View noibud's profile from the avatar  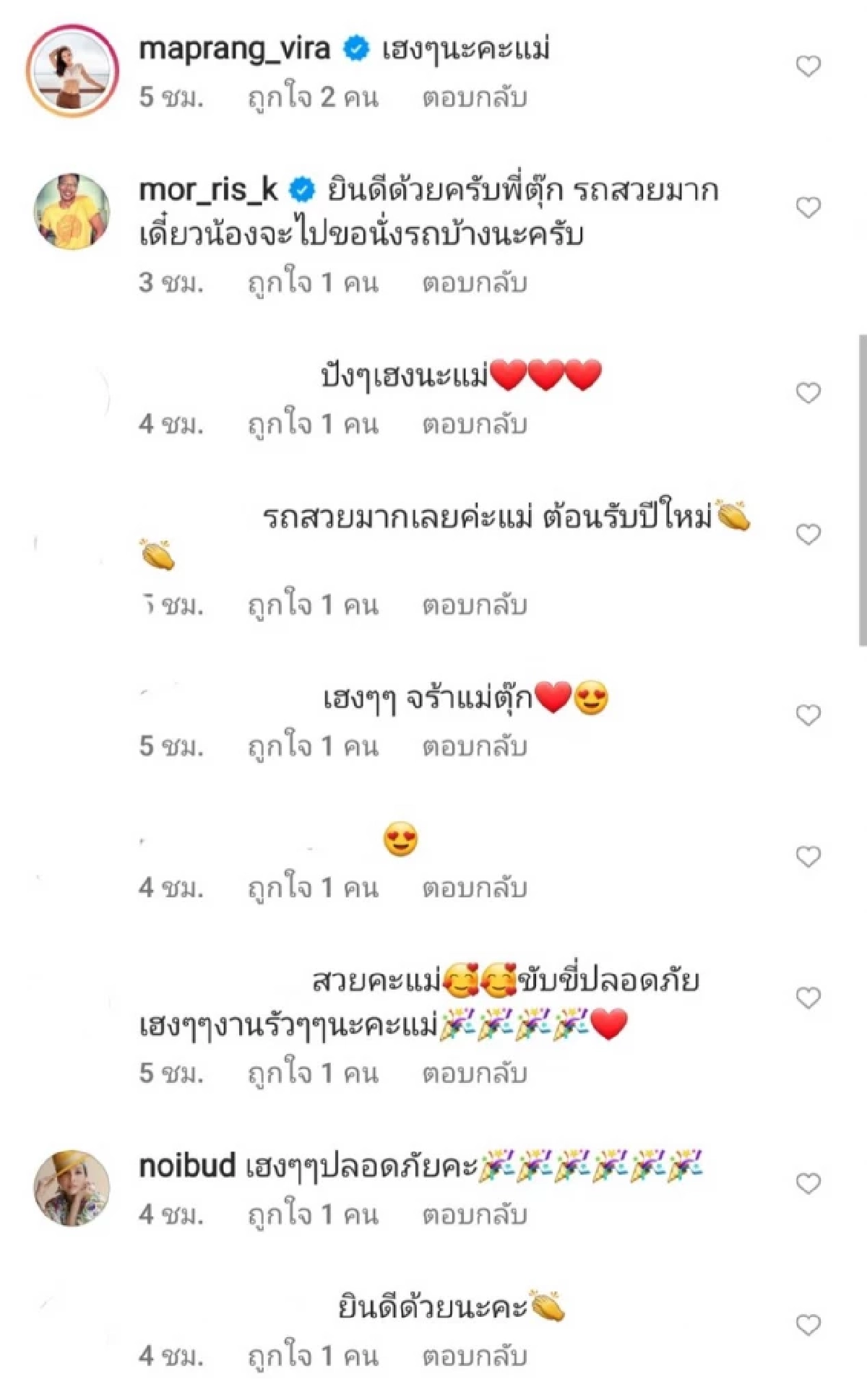pyautogui.click(x=72, y=1188)
